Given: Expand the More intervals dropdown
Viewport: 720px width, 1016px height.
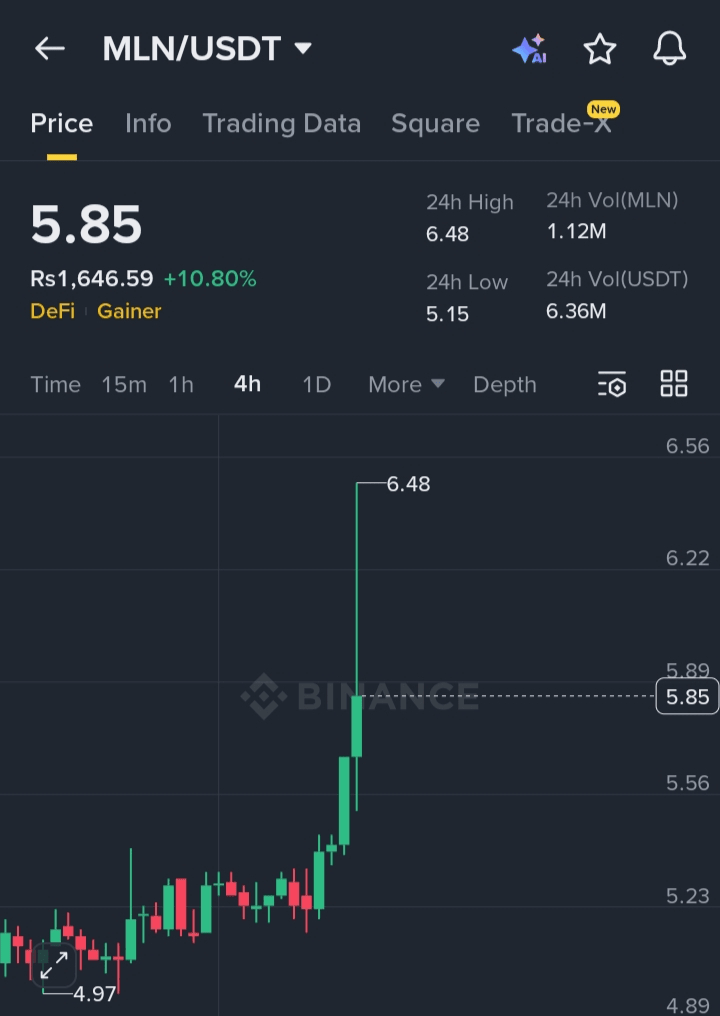Looking at the screenshot, I should click(x=406, y=384).
